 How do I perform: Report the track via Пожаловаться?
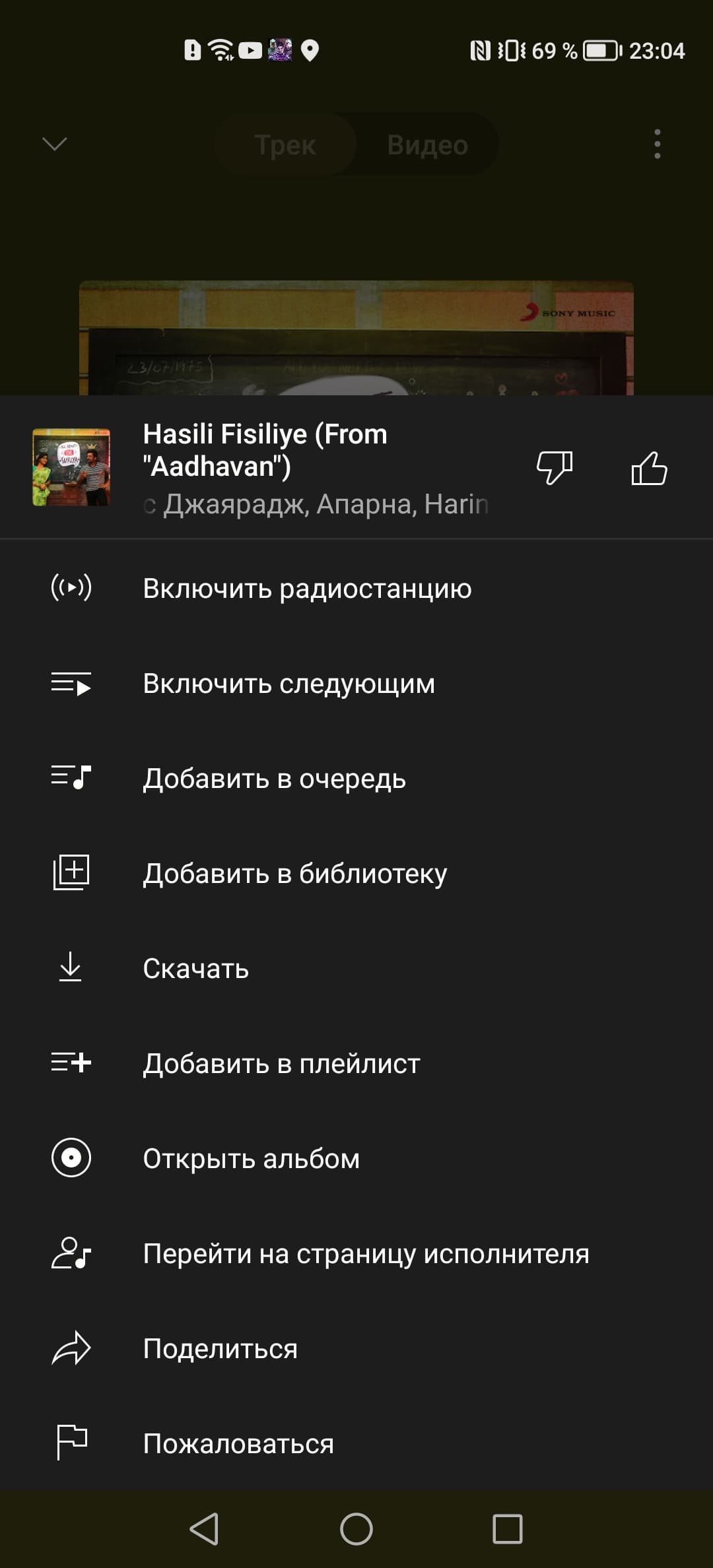click(238, 1443)
